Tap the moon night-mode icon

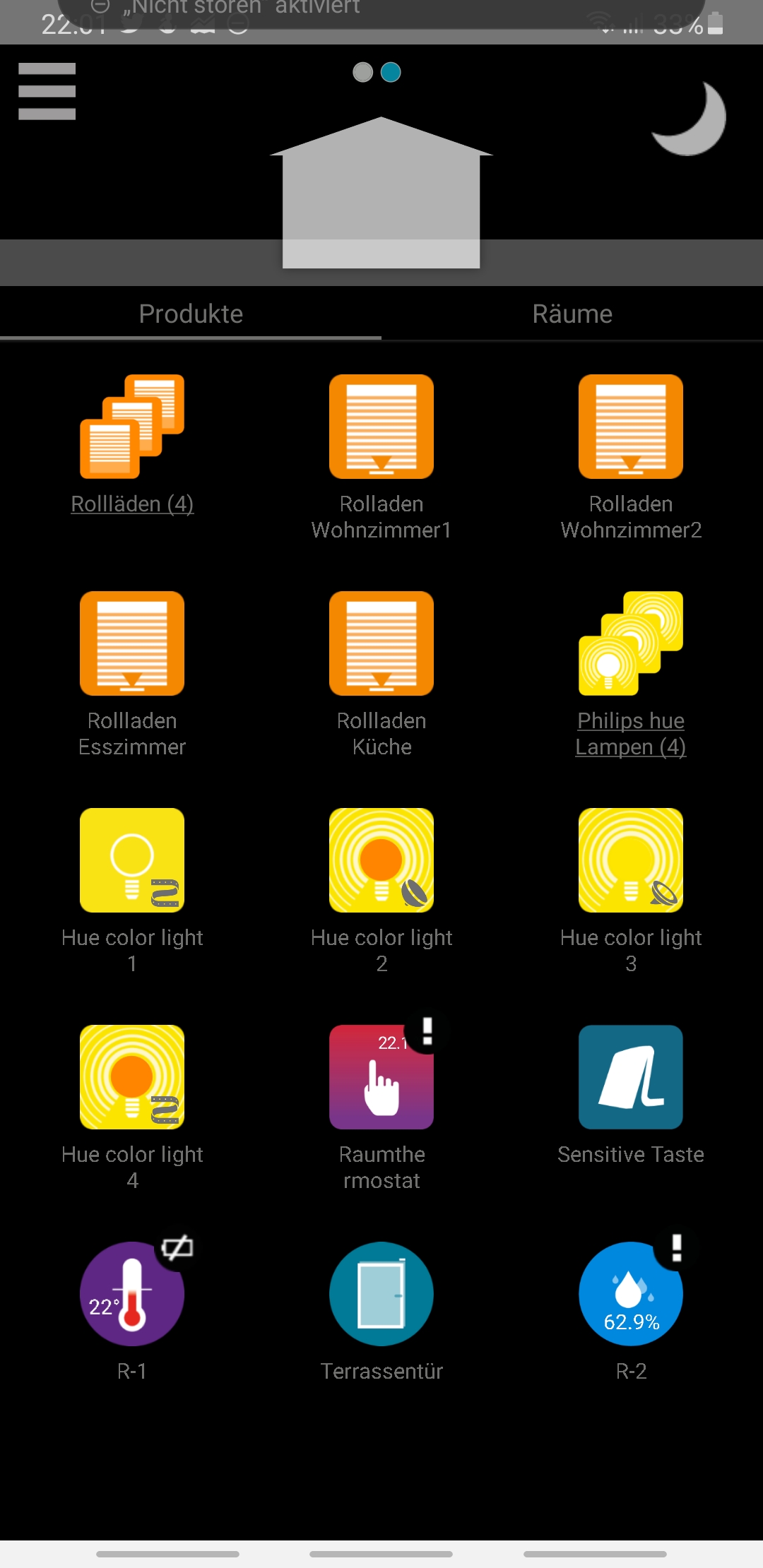click(x=688, y=119)
